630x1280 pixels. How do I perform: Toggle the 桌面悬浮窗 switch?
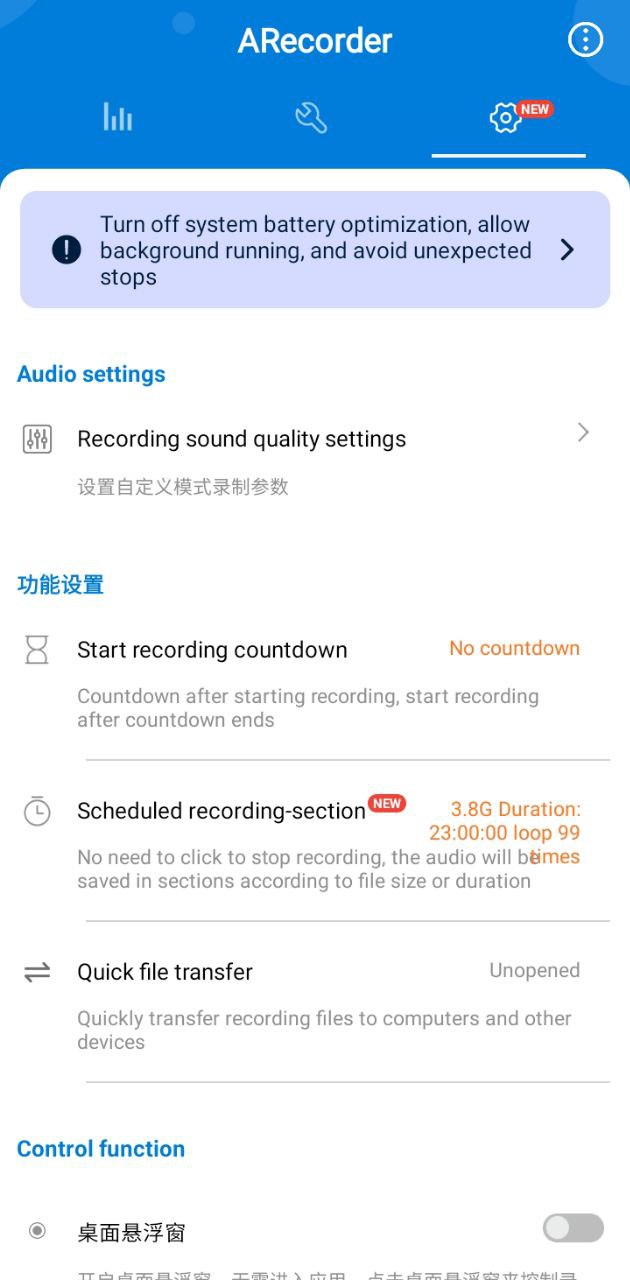(x=573, y=1228)
